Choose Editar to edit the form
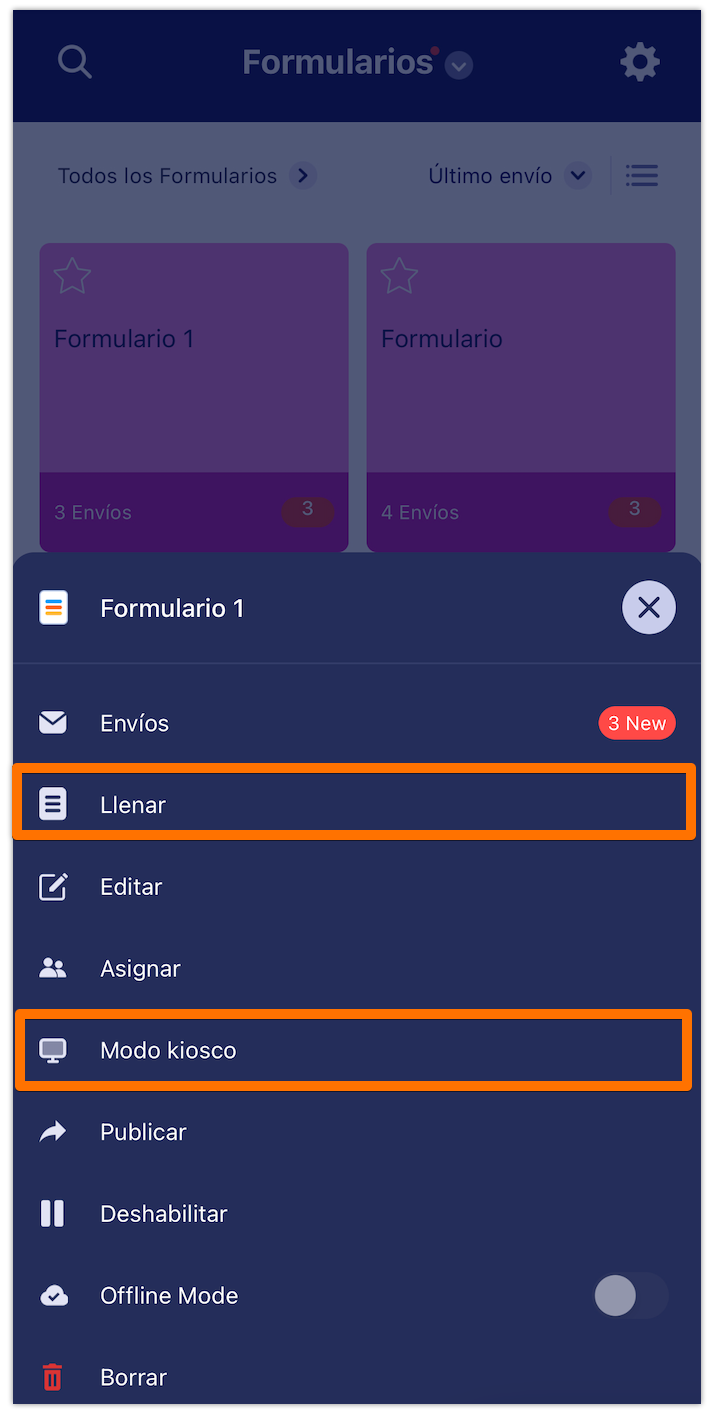The height and width of the screenshot is (1414, 711). coord(131,887)
